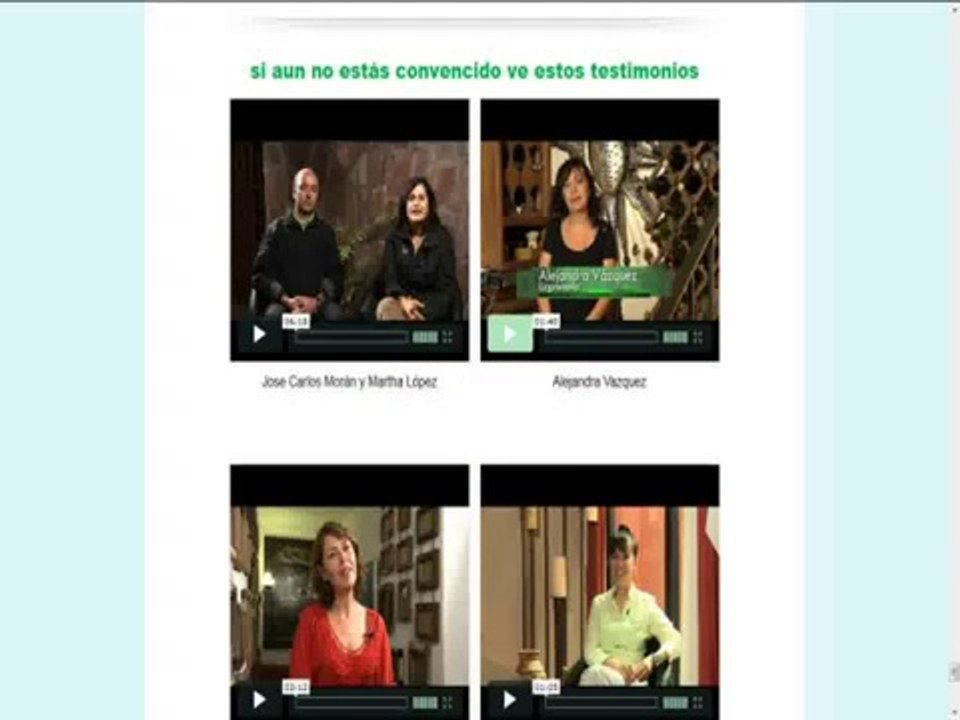Viewport: 960px width, 720px height.
Task: Adjust the volume on the Alejandra Vazquez video
Action: click(675, 337)
